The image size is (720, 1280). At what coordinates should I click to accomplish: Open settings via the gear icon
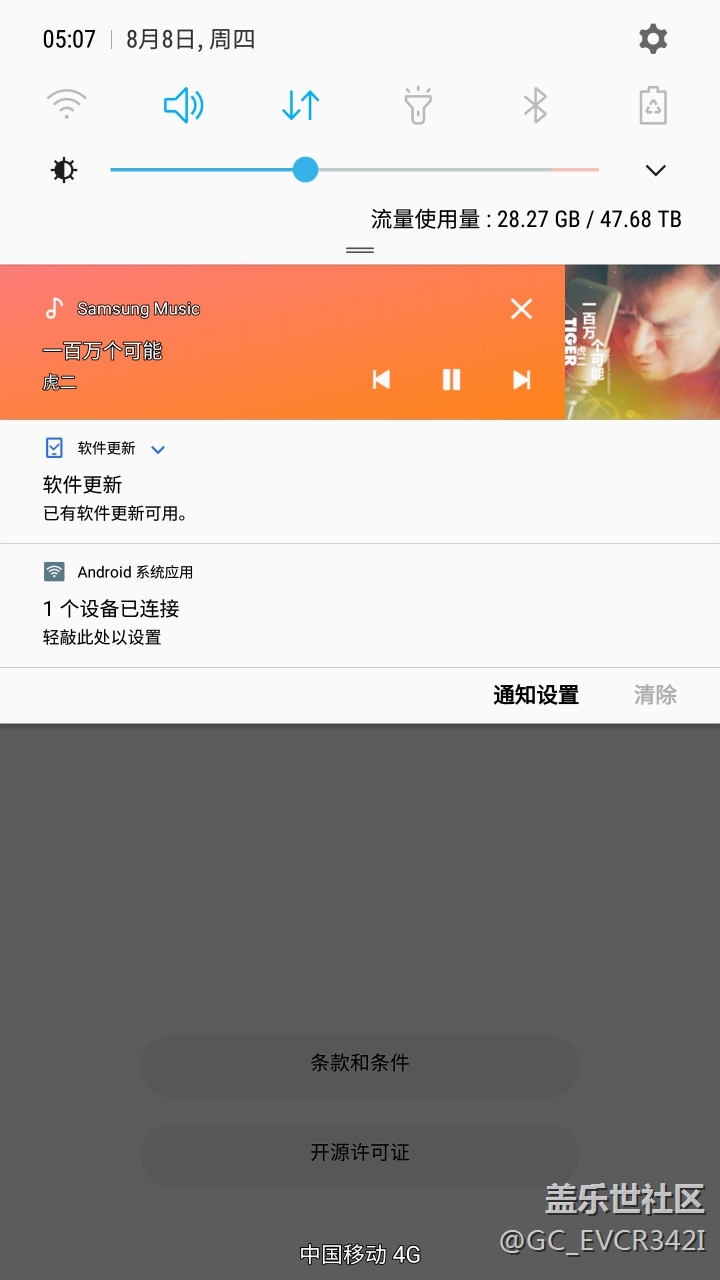click(653, 40)
